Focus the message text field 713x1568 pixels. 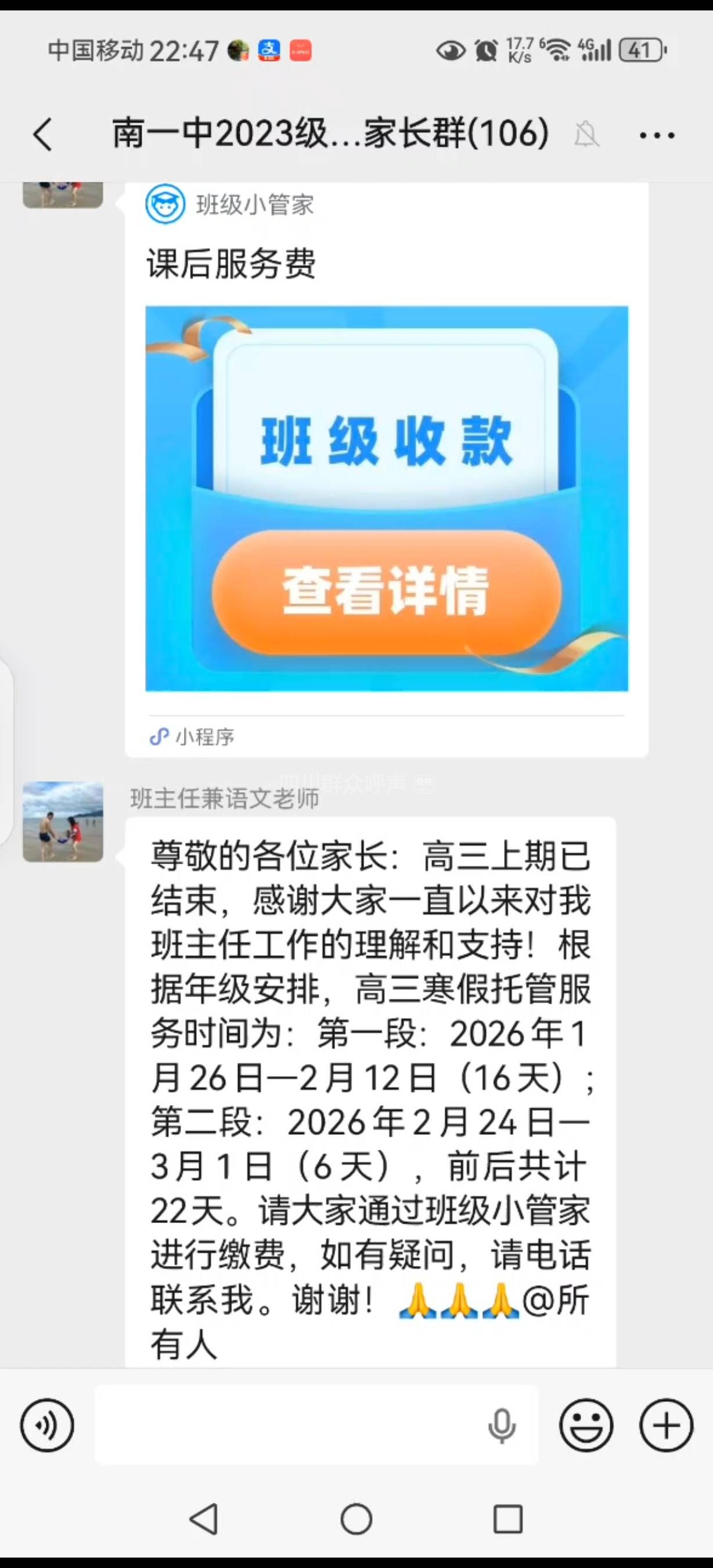pyautogui.click(x=286, y=1425)
